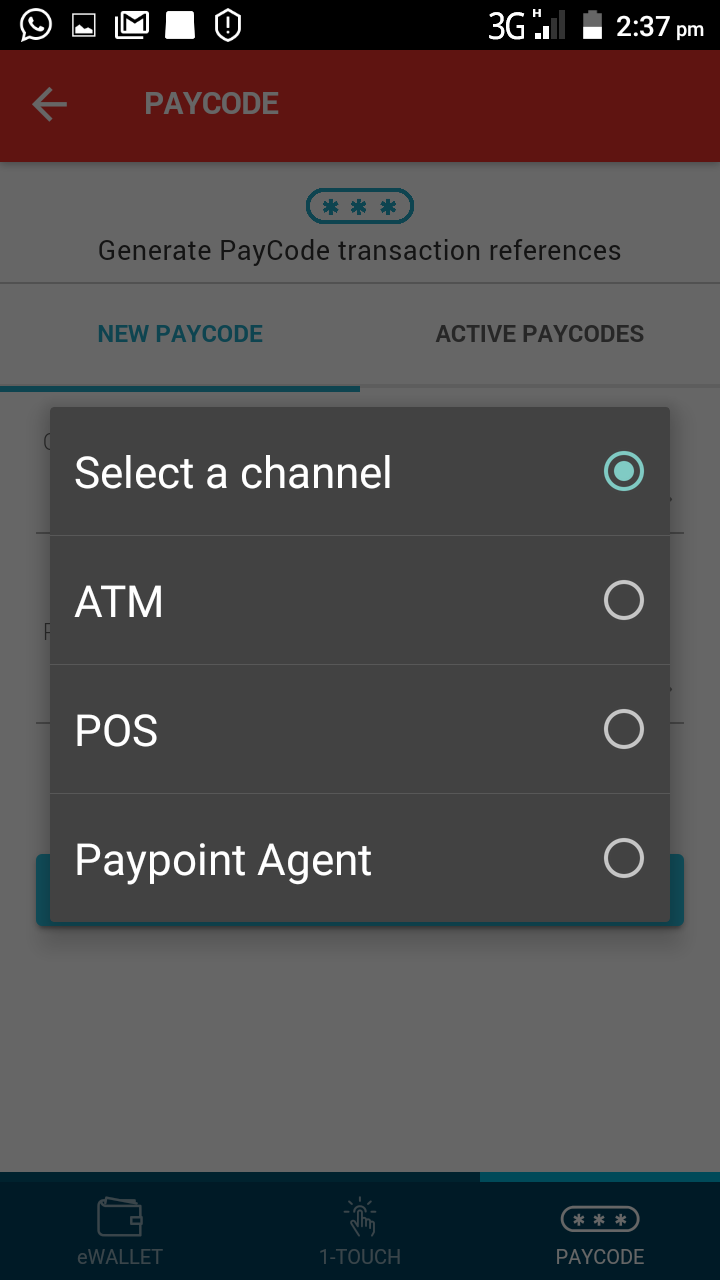The width and height of the screenshot is (720, 1280).
Task: Select the ATM radio button
Action: (x=623, y=600)
